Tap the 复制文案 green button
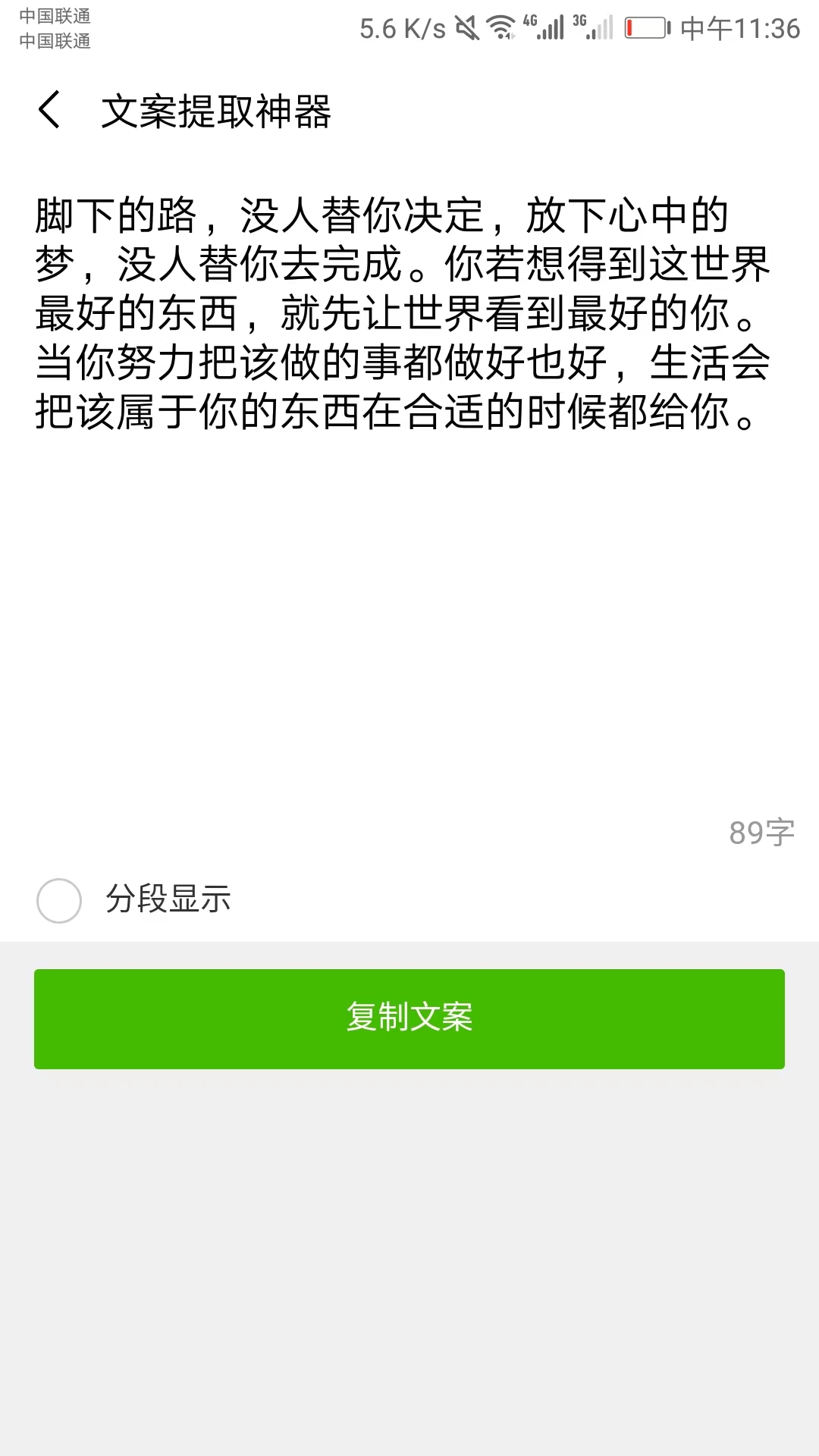 [x=409, y=1018]
